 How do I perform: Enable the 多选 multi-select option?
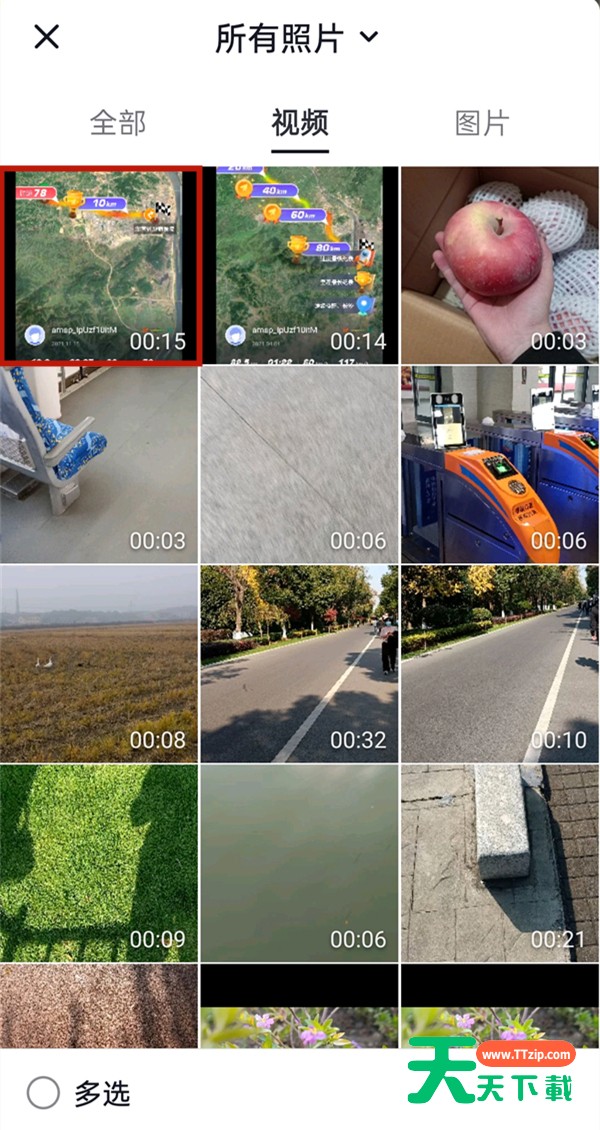tap(44, 1093)
